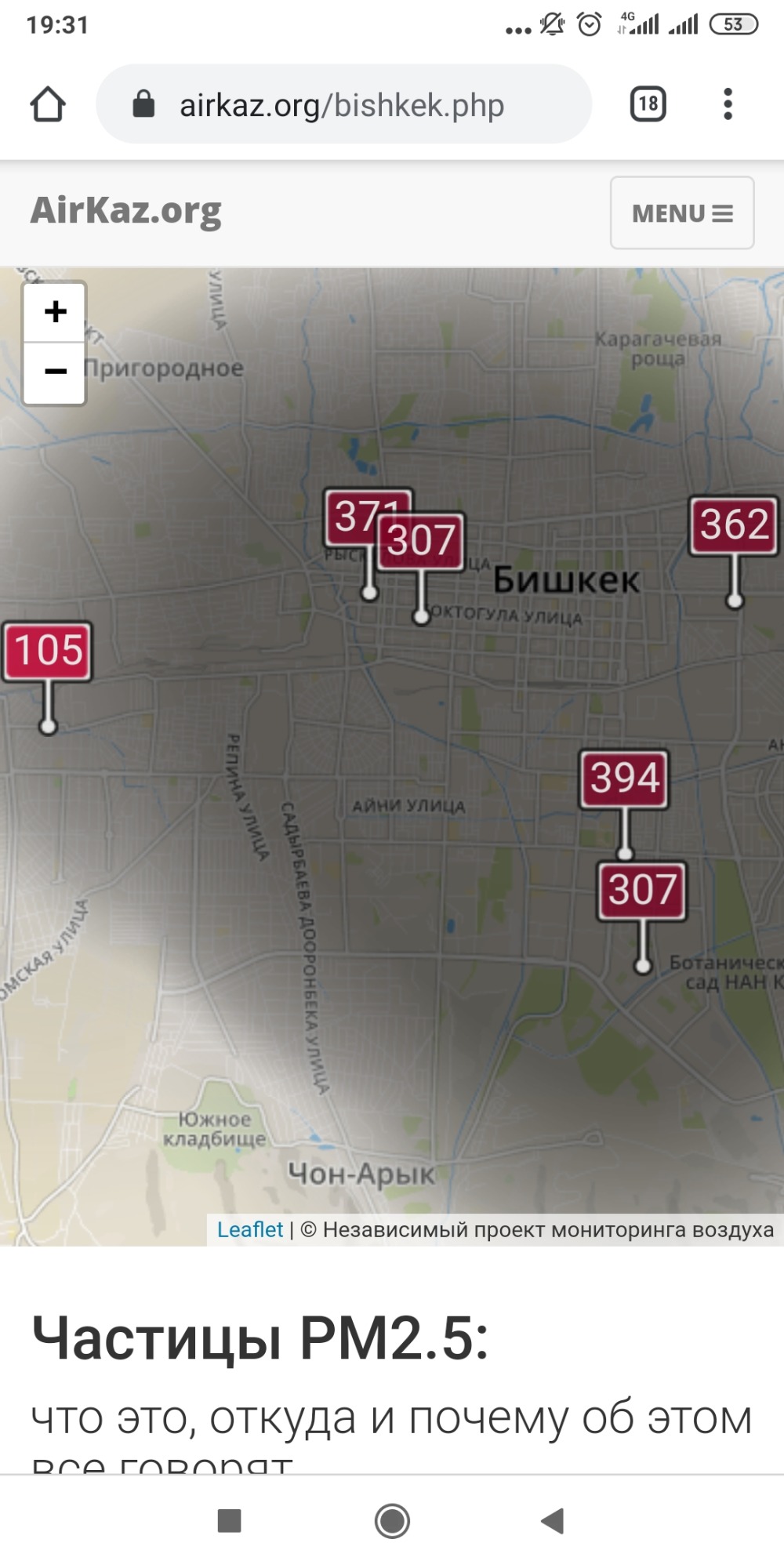This screenshot has width=784, height=1568.
Task: Tap the airkaz.org address bar
Action: point(343,105)
